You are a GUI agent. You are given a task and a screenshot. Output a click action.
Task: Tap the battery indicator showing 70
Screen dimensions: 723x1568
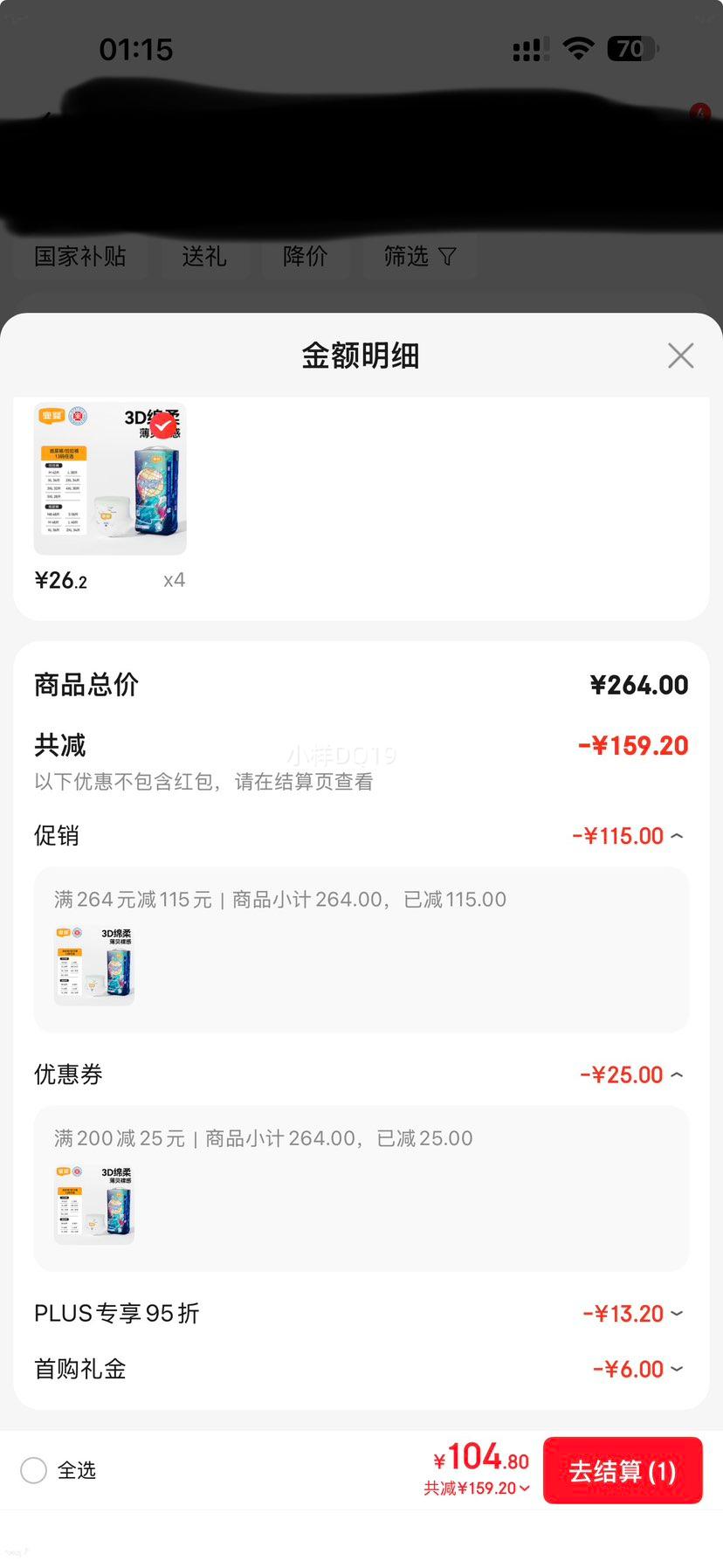pyautogui.click(x=630, y=49)
